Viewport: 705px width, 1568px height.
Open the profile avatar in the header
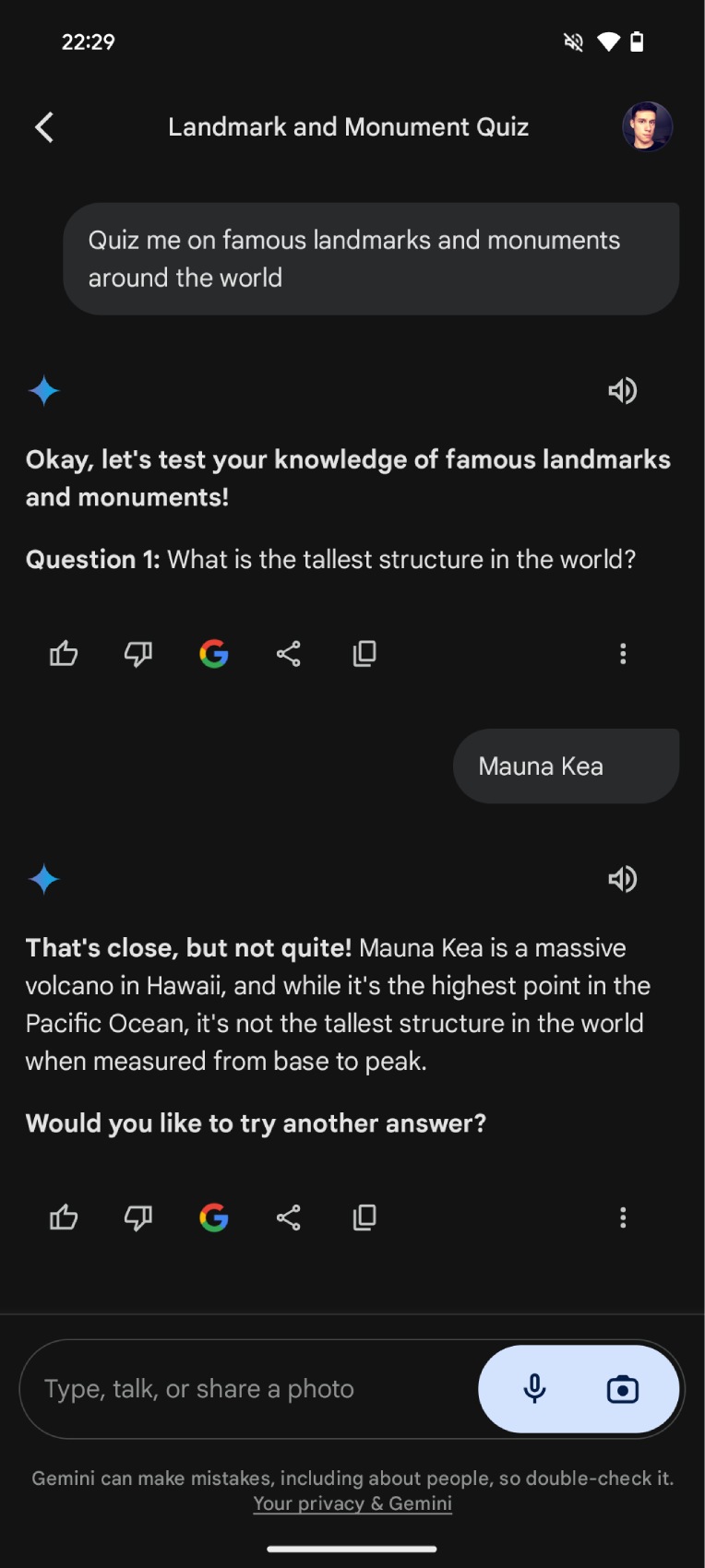tap(647, 126)
